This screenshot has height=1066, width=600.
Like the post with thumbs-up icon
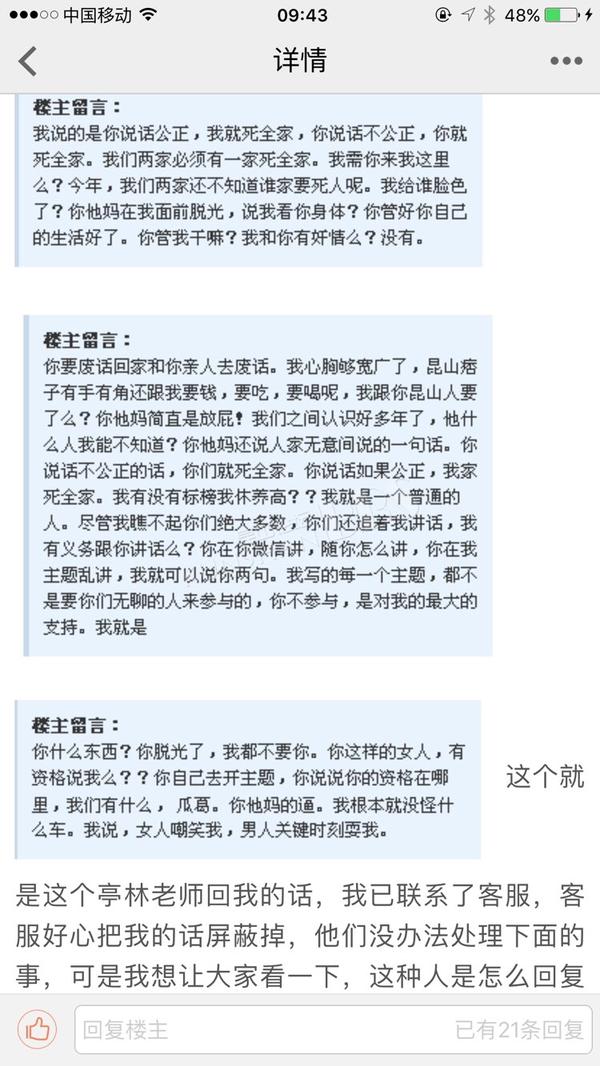tap(37, 1029)
